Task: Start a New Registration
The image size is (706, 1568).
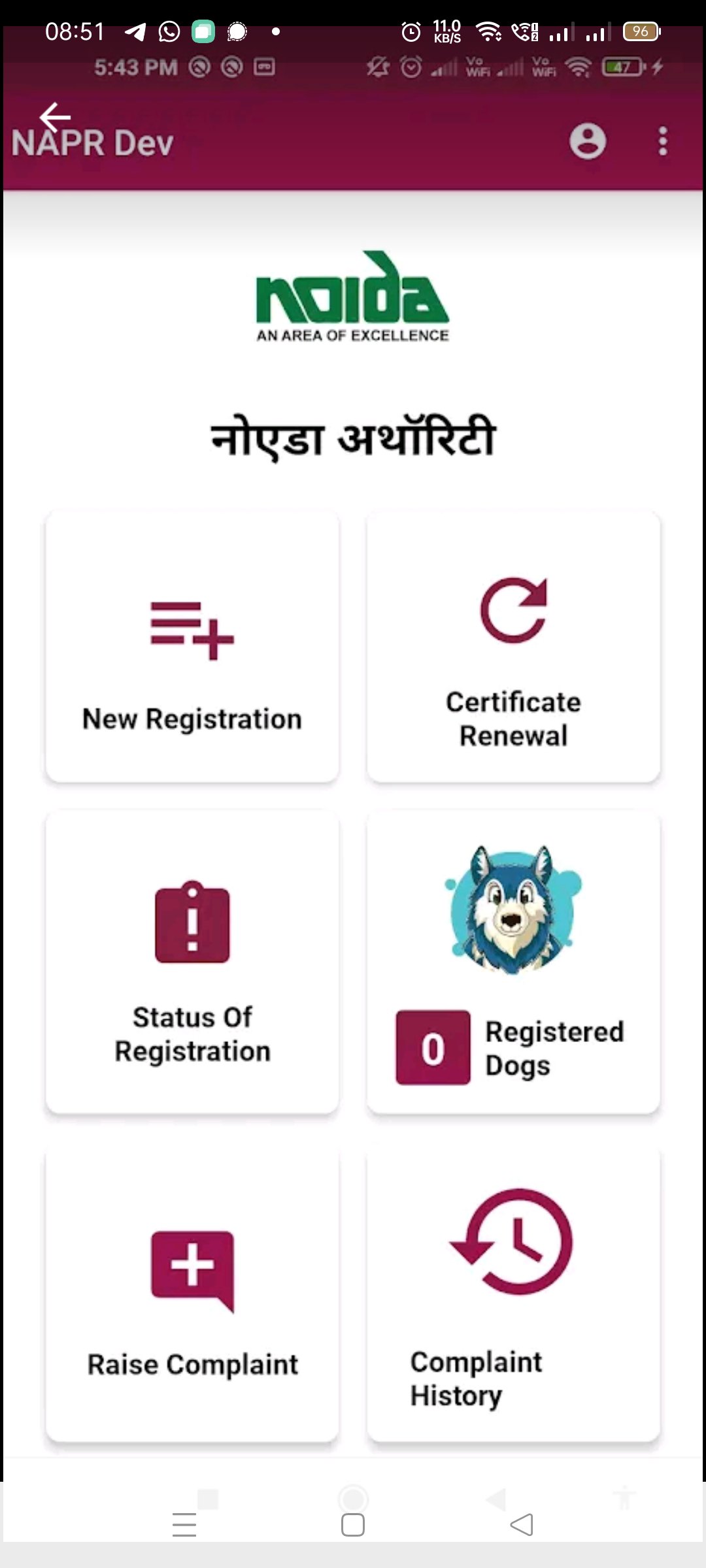Action: tap(192, 647)
